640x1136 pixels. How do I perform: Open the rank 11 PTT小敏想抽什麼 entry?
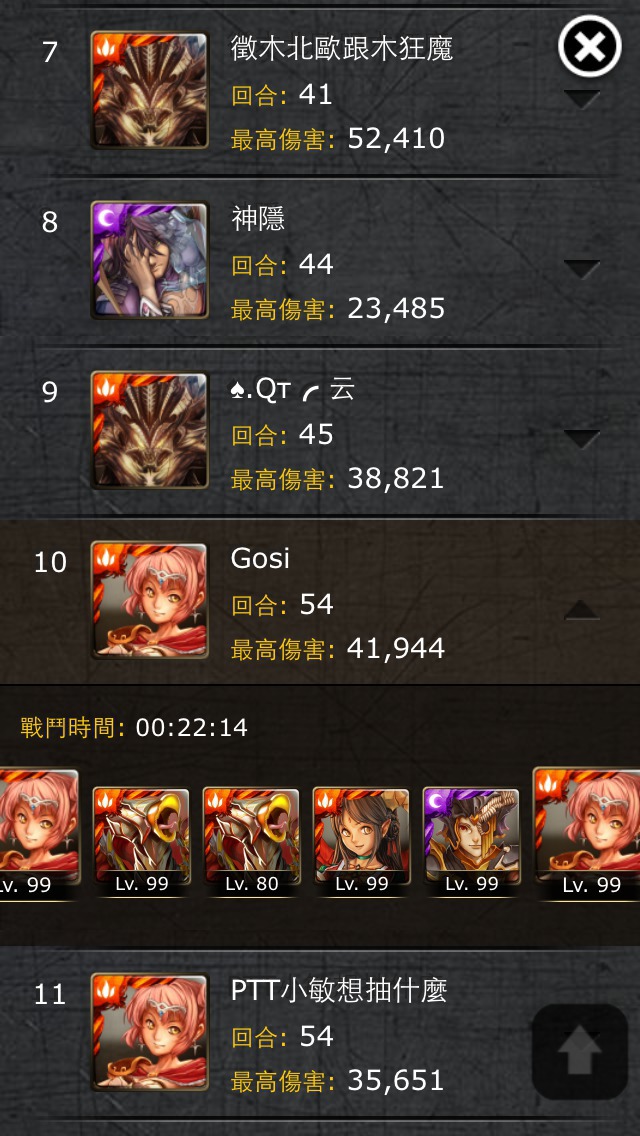click(320, 1033)
